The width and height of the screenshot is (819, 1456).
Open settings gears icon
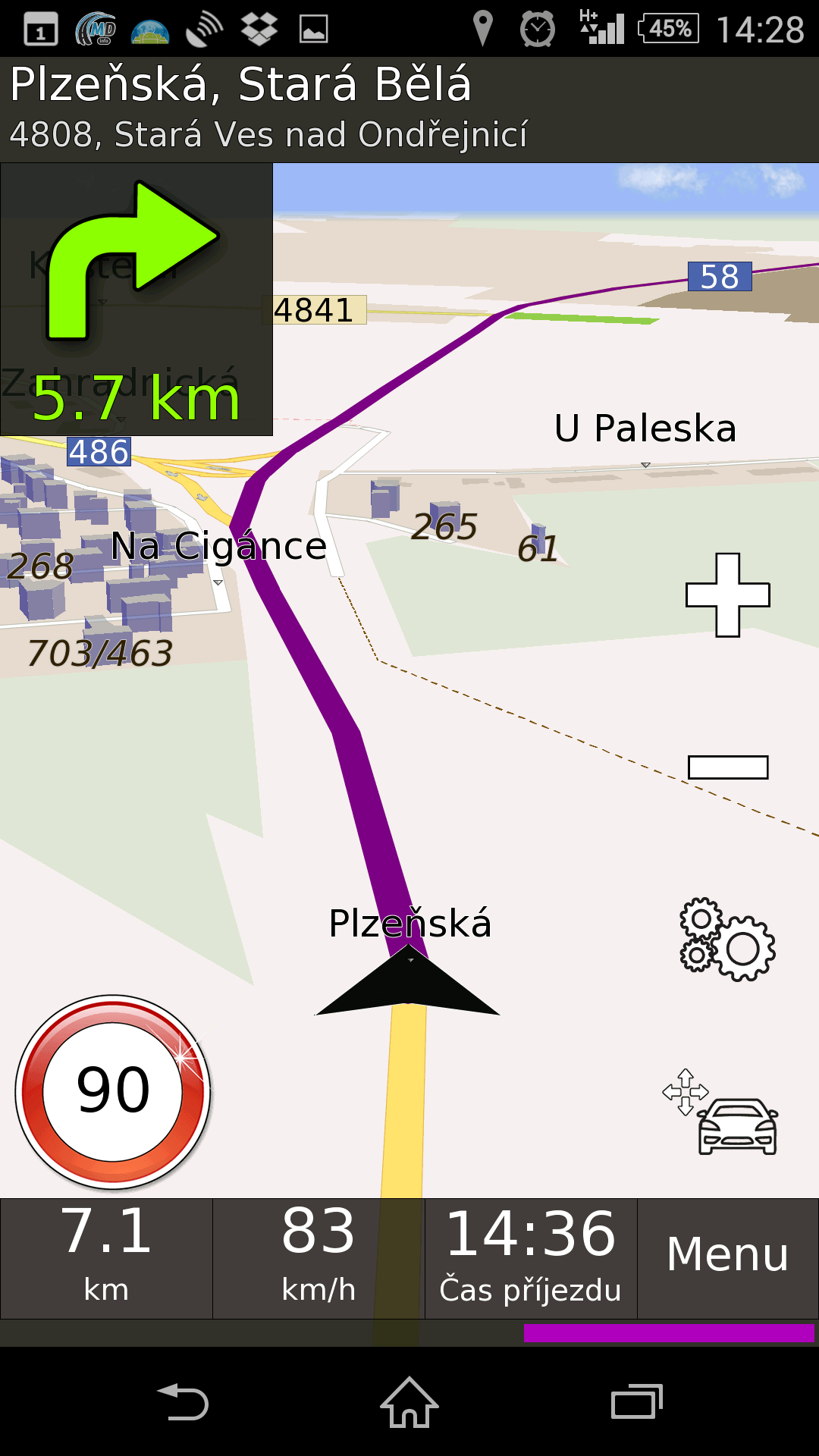[x=727, y=940]
